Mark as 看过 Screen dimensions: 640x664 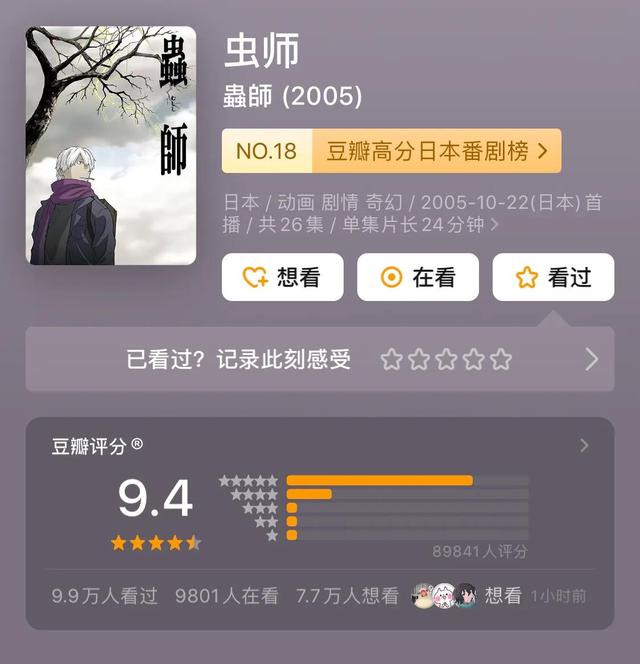click(x=553, y=278)
